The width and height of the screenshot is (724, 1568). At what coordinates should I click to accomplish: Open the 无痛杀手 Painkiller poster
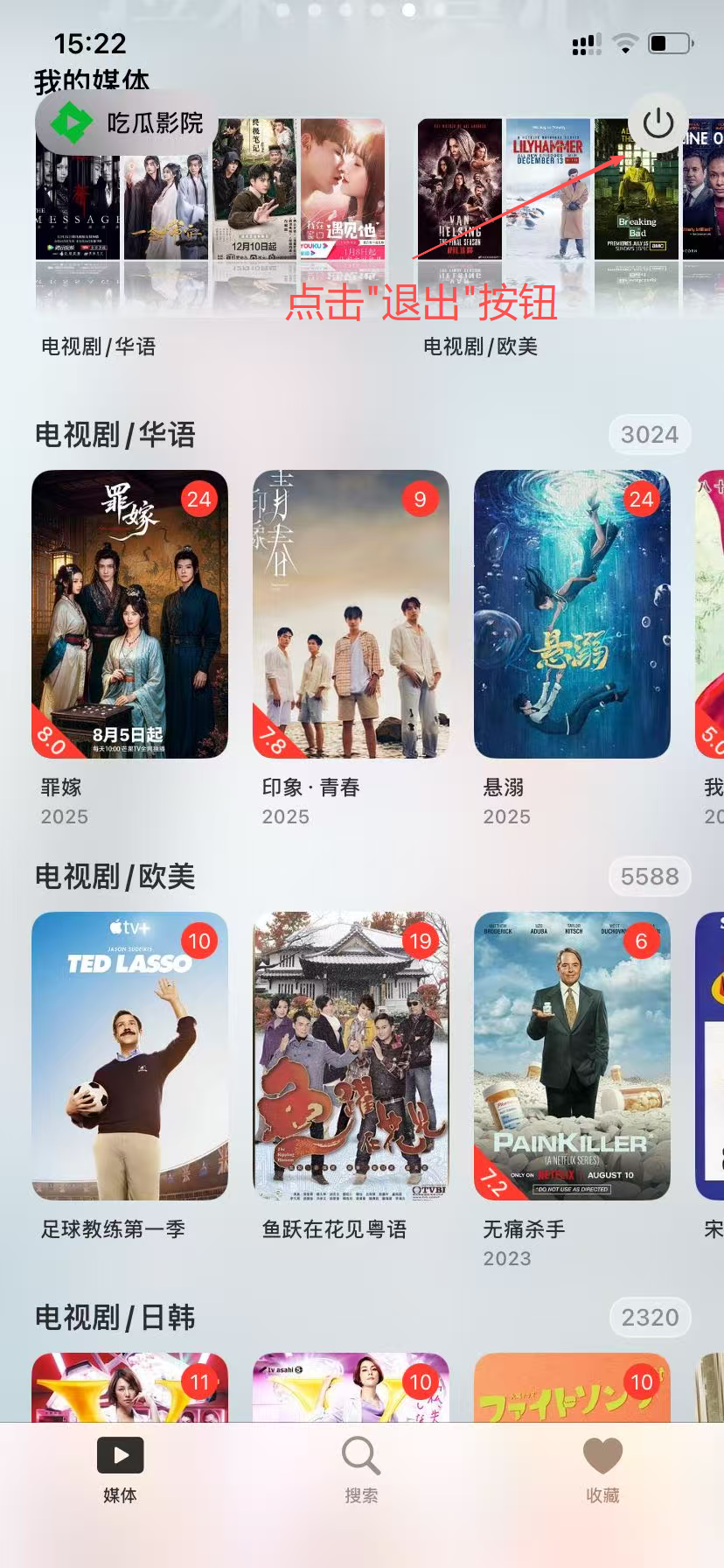[x=572, y=1056]
